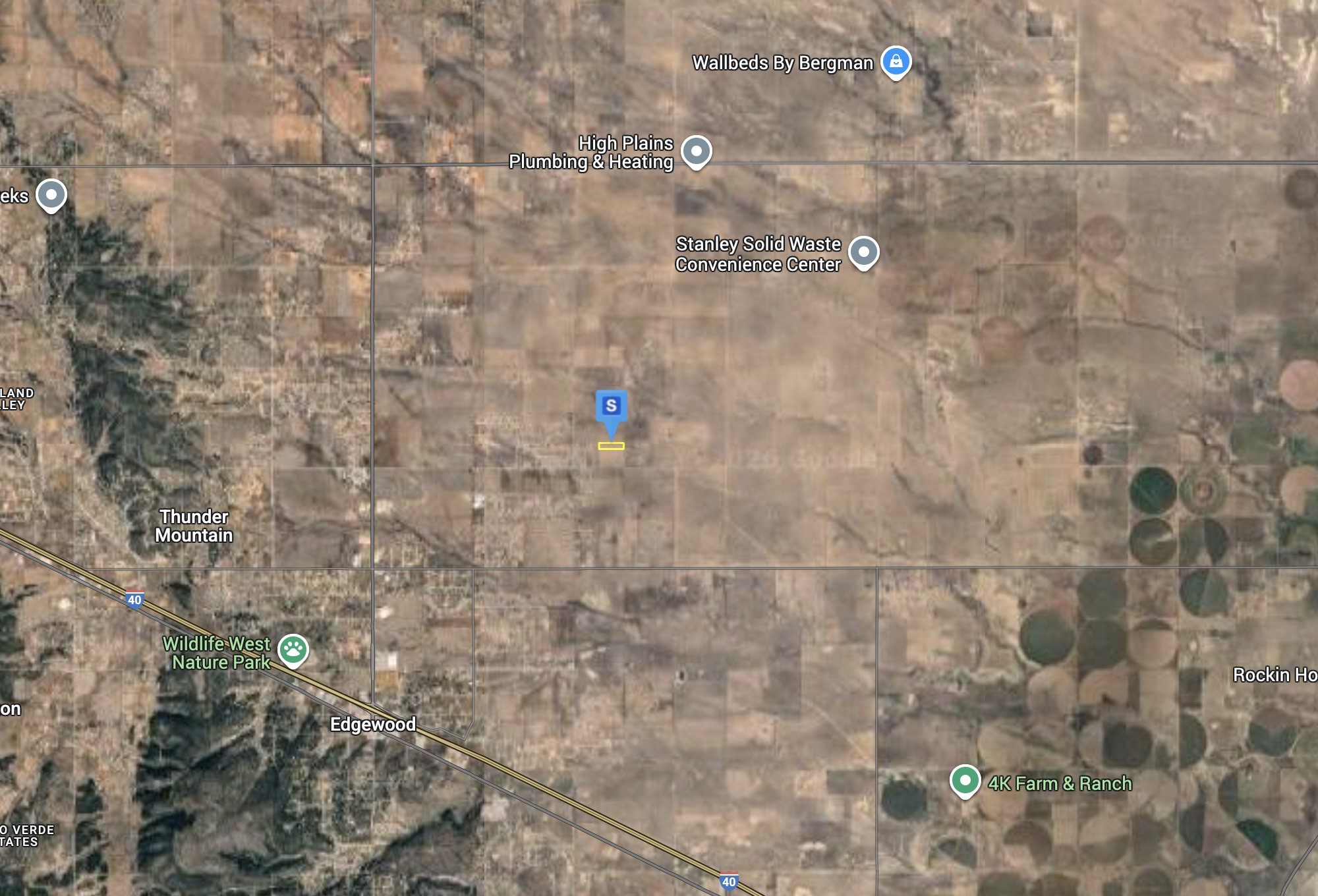The width and height of the screenshot is (1318, 896).
Task: Tap the blue S property marker
Action: (x=611, y=406)
